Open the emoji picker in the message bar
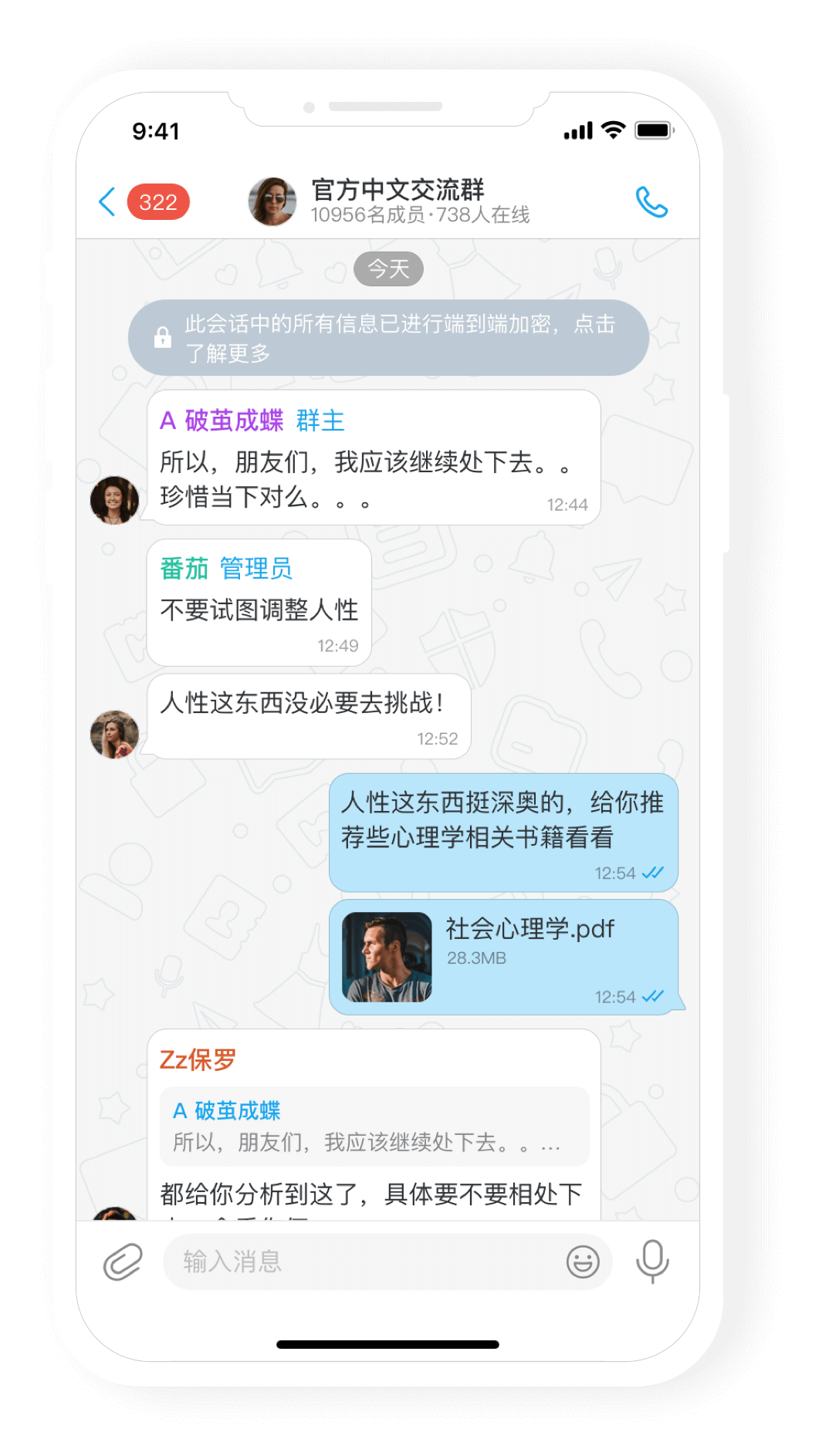This screenshot has height=1456, width=822. tap(582, 1262)
